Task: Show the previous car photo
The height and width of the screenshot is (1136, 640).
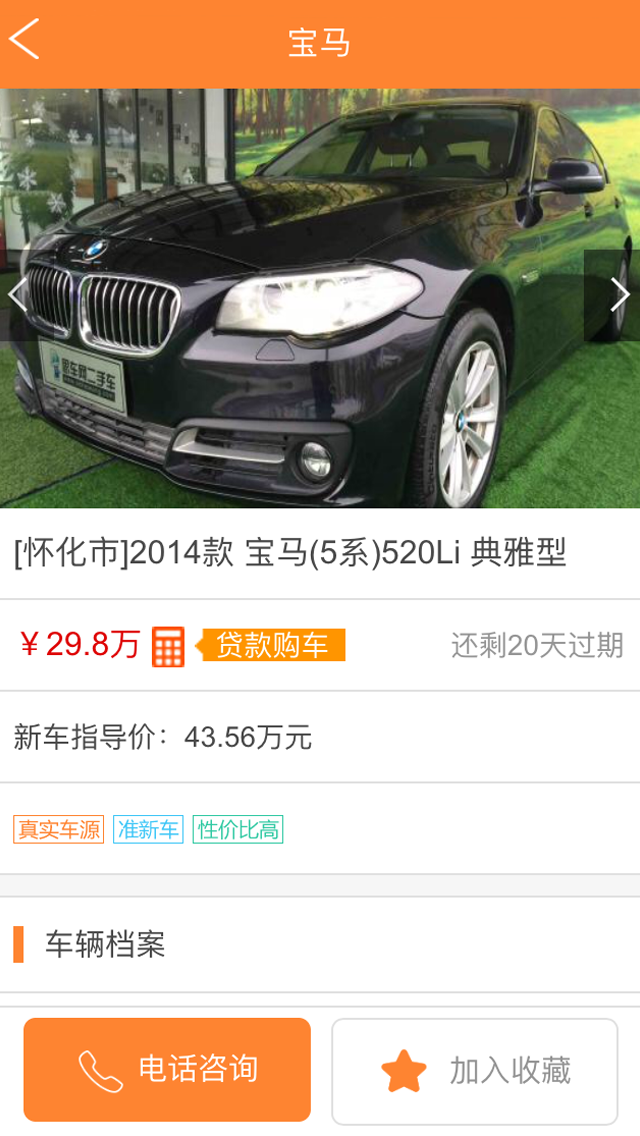Action: point(18,295)
